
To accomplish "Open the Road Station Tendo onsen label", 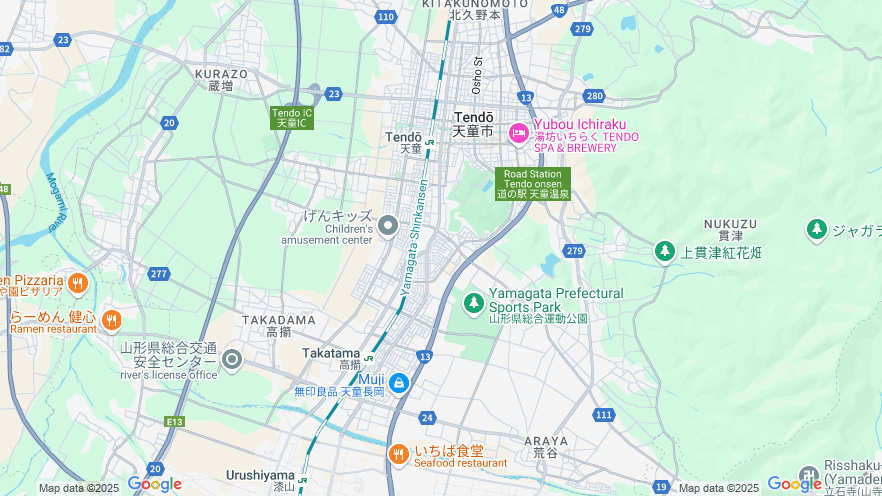I will 533,183.
